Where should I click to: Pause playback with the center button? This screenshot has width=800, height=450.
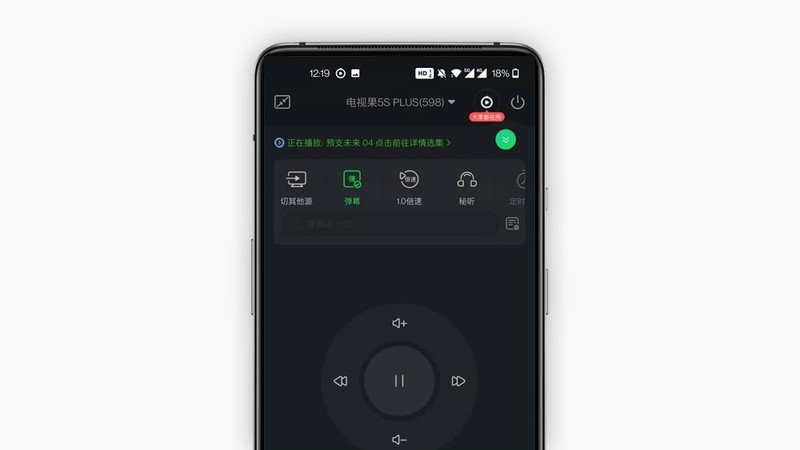click(399, 381)
